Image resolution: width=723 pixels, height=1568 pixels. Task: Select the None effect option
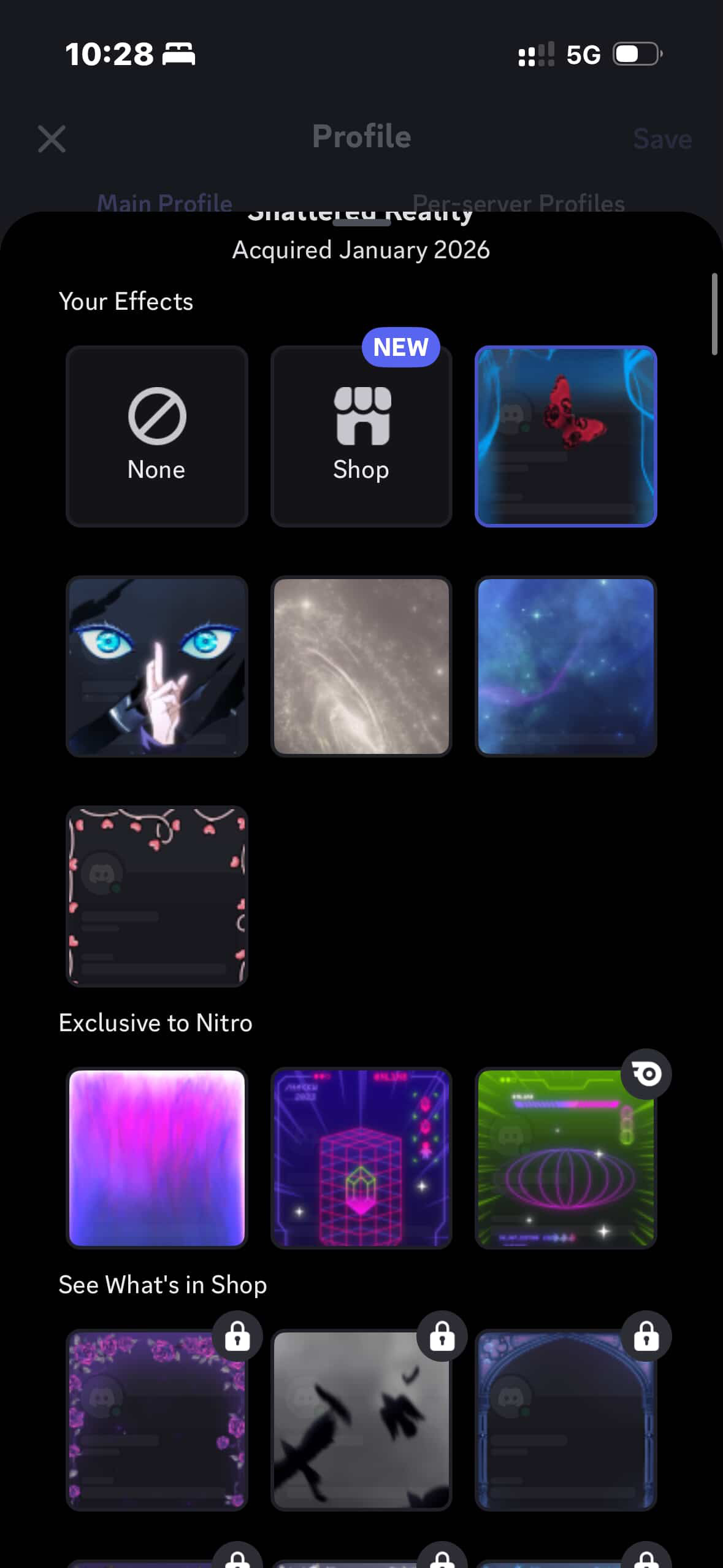coord(157,436)
